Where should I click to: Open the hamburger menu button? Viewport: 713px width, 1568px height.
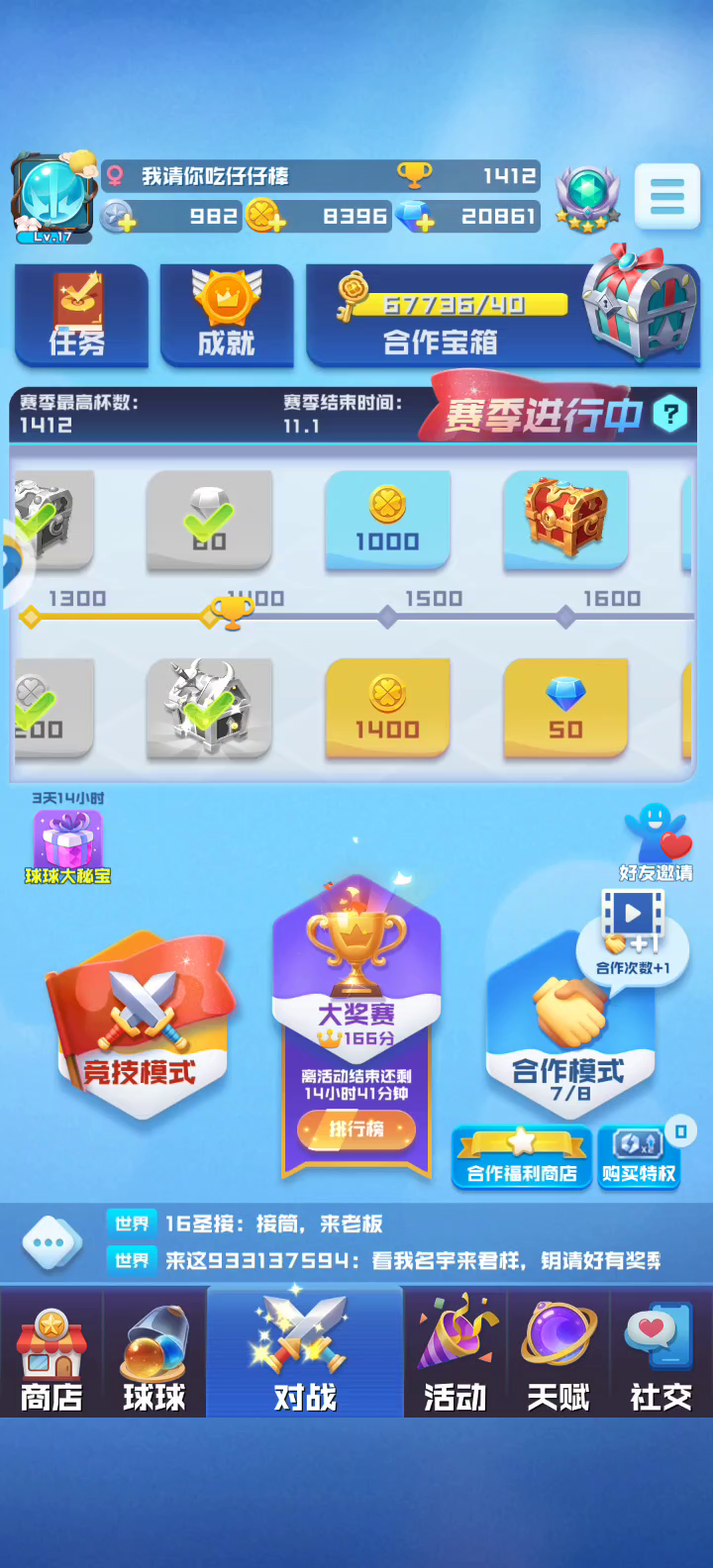[667, 196]
